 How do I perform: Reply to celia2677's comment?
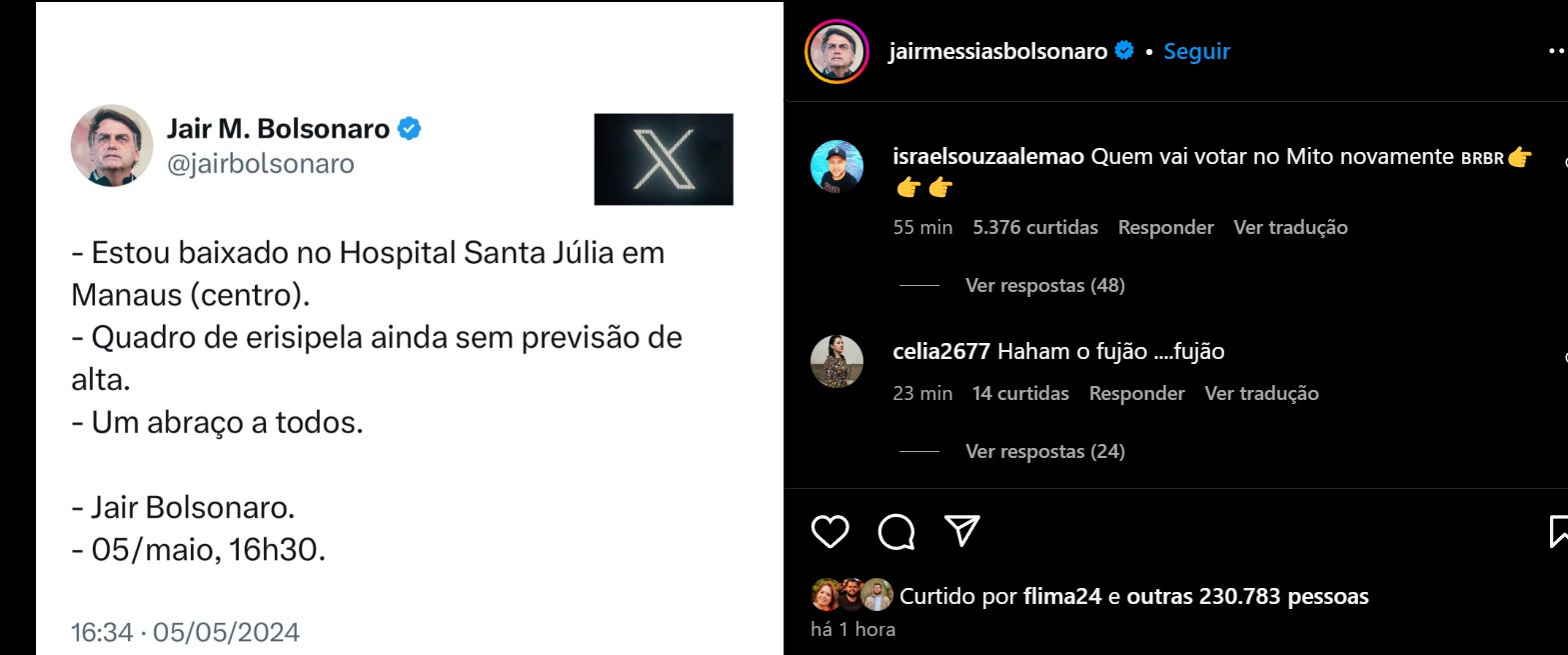(x=1136, y=394)
